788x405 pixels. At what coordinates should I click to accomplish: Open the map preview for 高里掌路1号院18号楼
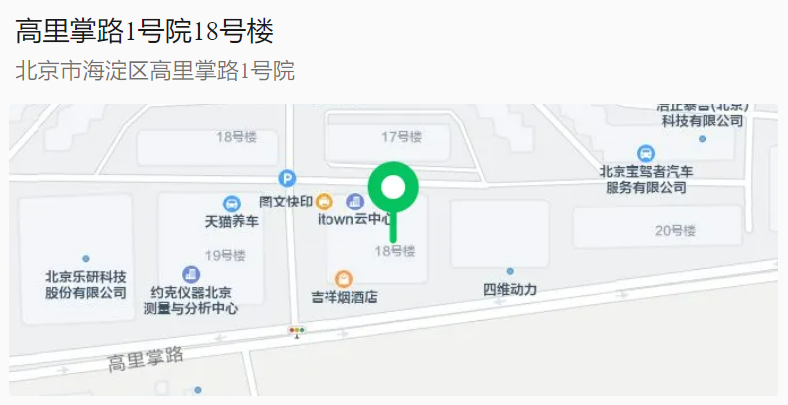(x=393, y=250)
